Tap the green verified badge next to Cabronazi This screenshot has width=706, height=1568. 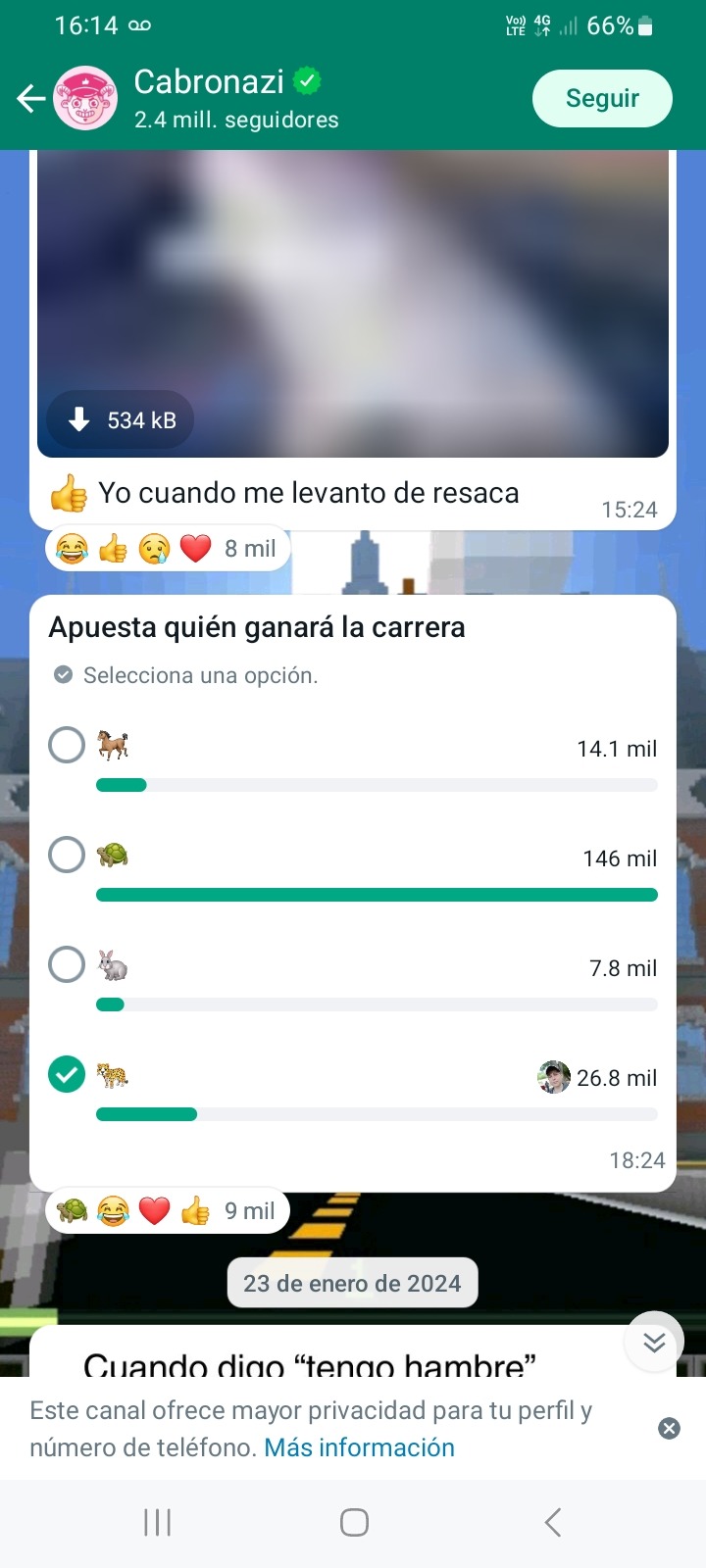[x=307, y=81]
